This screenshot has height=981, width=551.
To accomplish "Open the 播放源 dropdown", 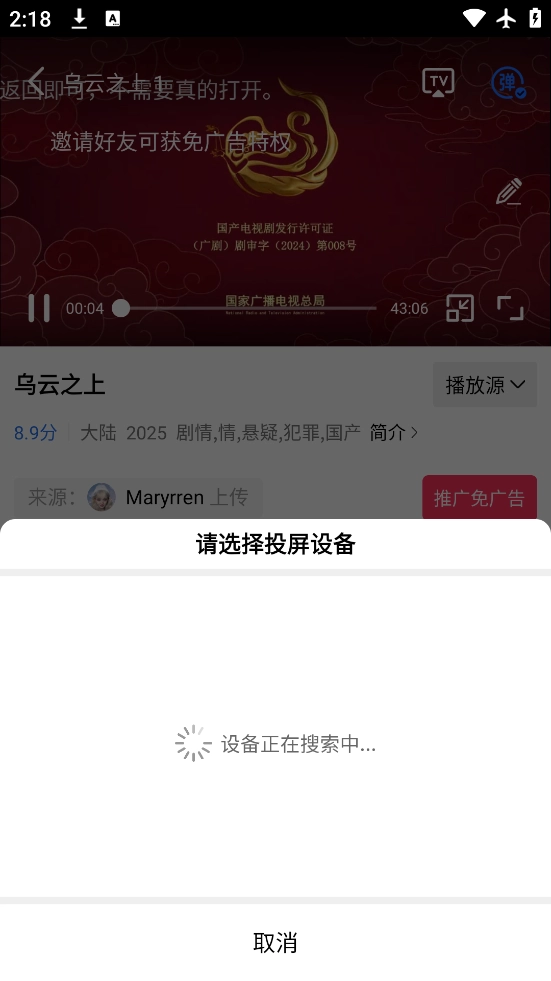I will click(485, 385).
